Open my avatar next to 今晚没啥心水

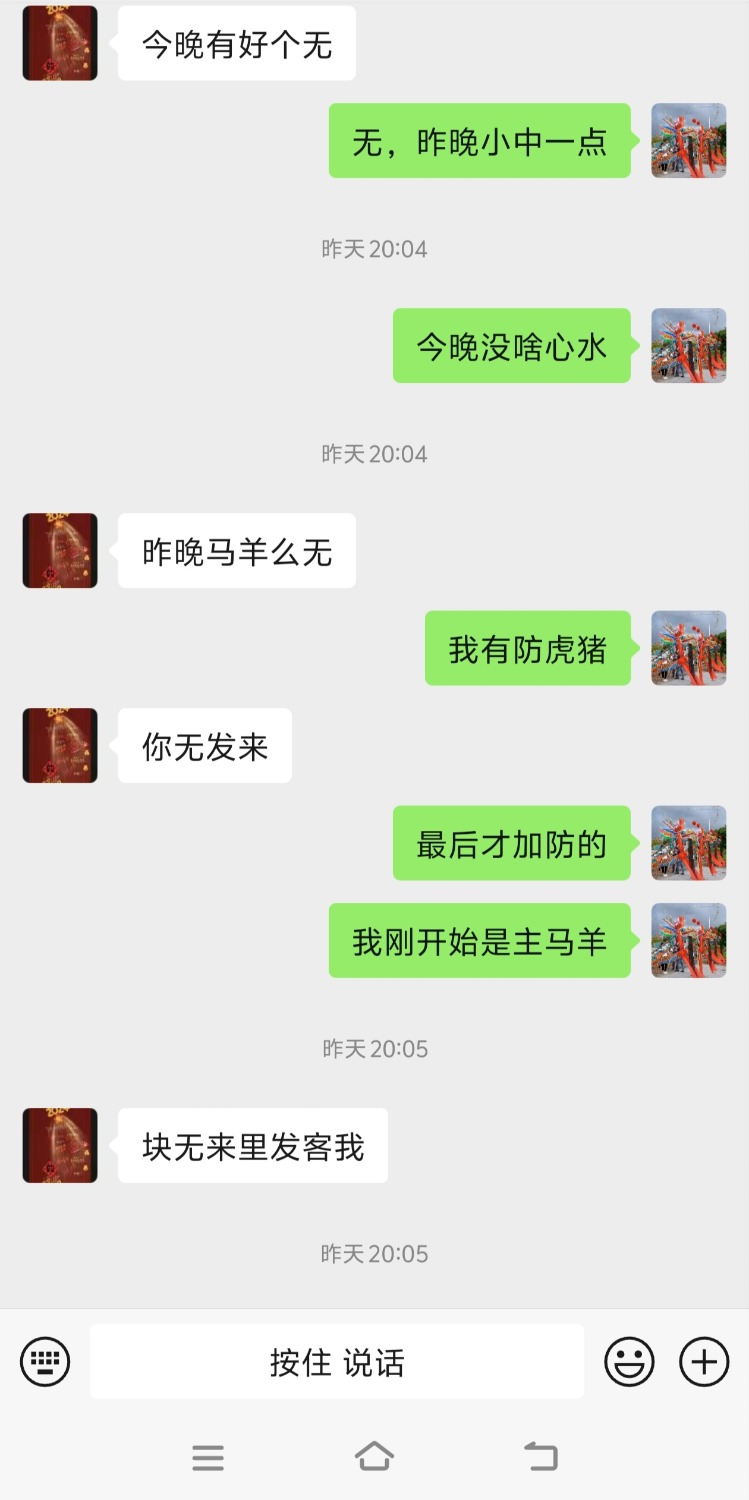point(688,345)
